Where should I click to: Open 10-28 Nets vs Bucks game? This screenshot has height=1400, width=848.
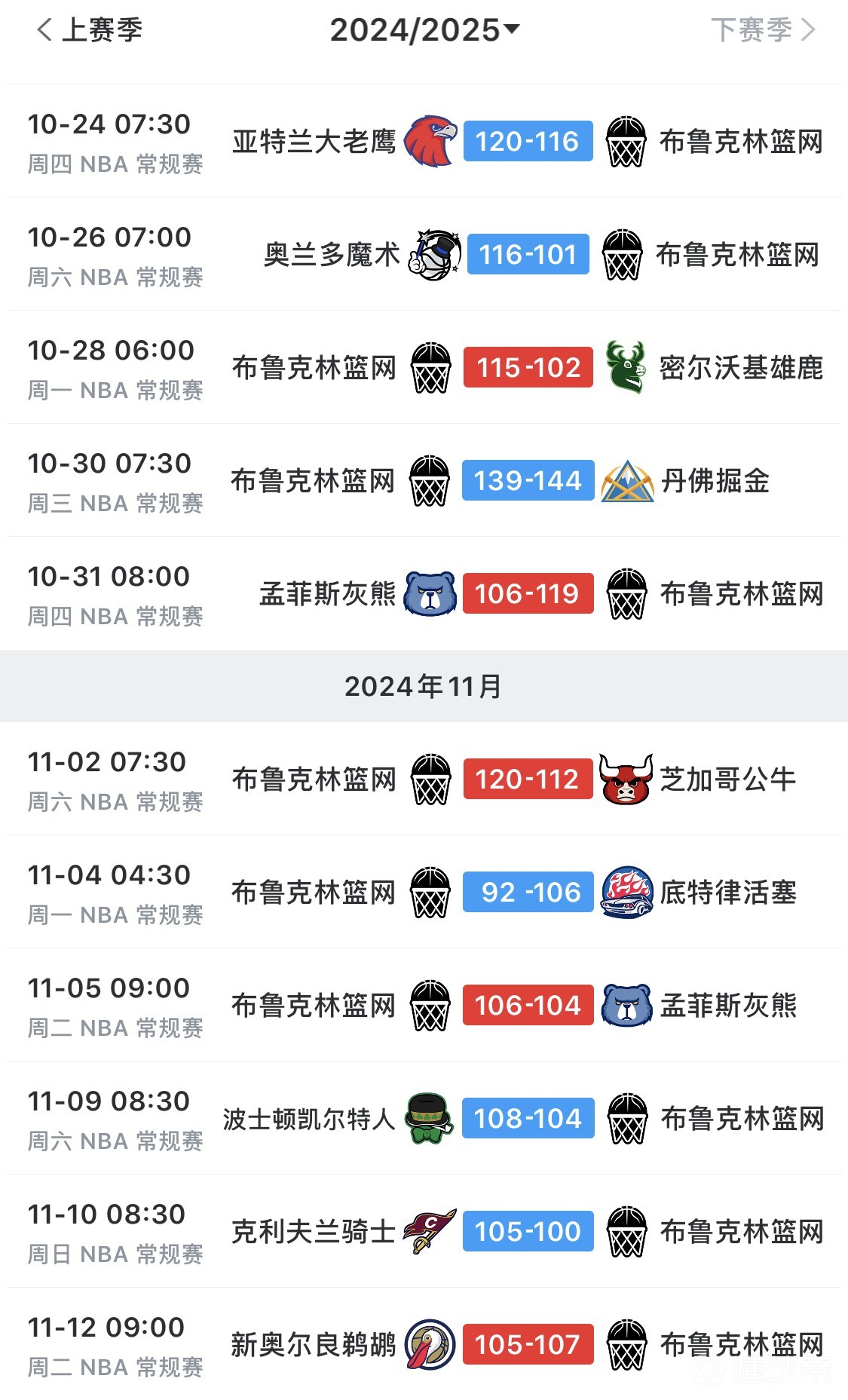pos(528,368)
